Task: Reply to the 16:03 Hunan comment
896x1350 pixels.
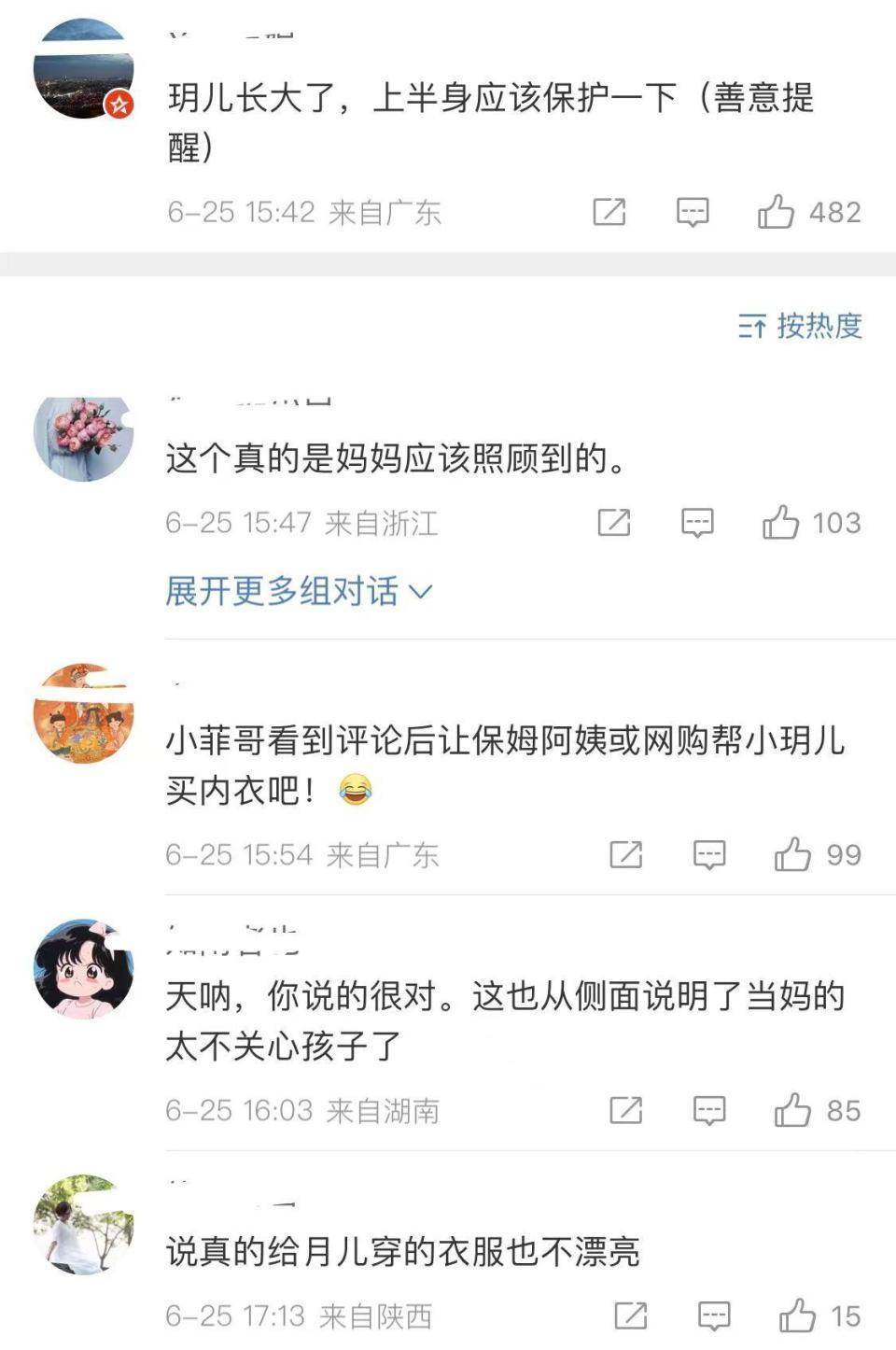Action: point(709,1110)
